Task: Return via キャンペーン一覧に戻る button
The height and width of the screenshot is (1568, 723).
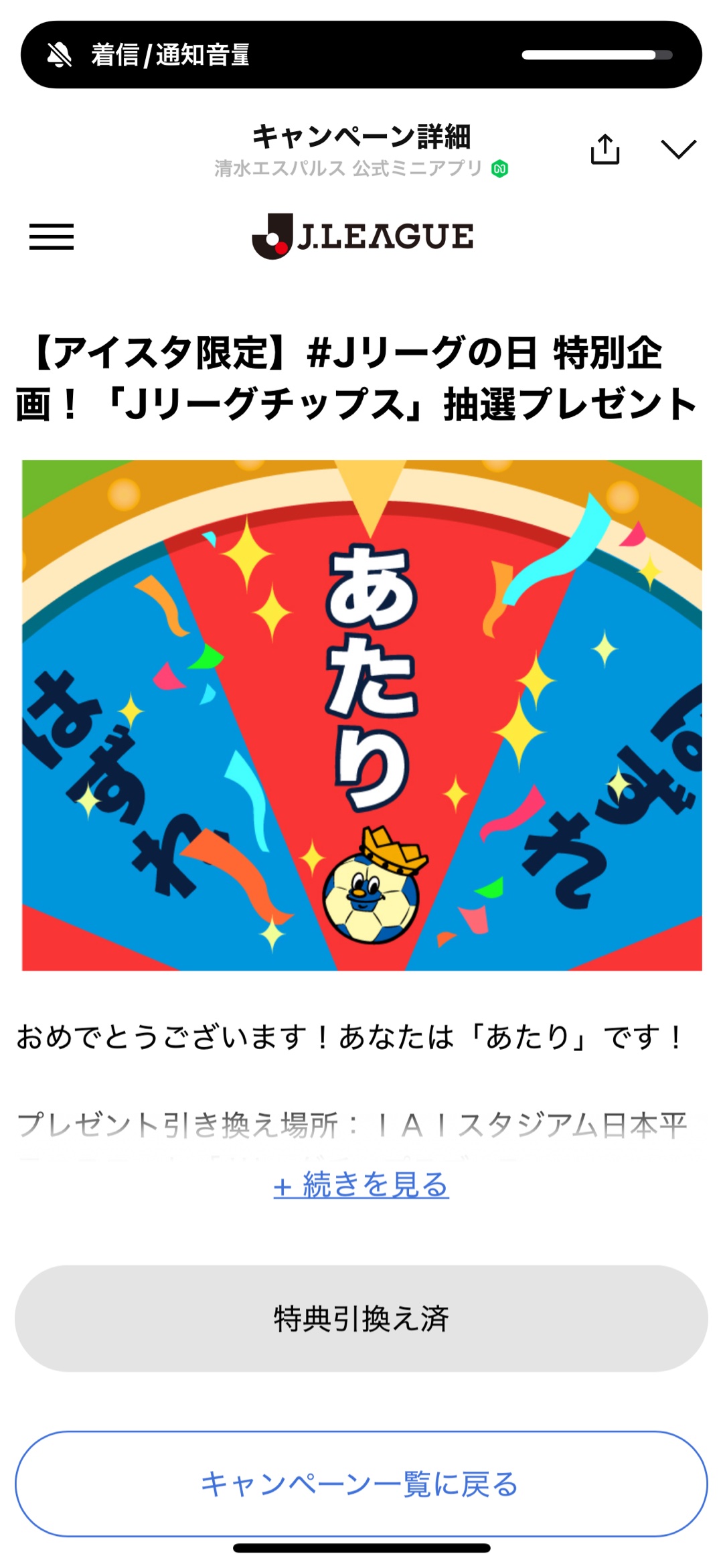Action: click(x=361, y=1484)
